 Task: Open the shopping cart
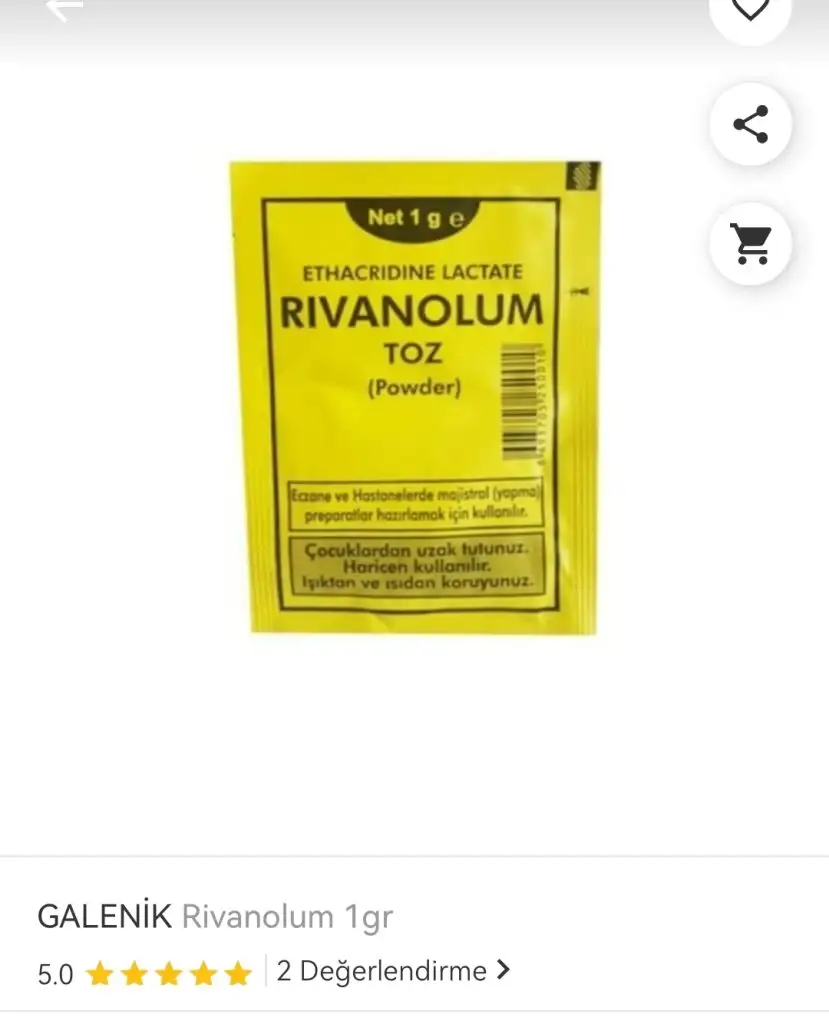[750, 243]
